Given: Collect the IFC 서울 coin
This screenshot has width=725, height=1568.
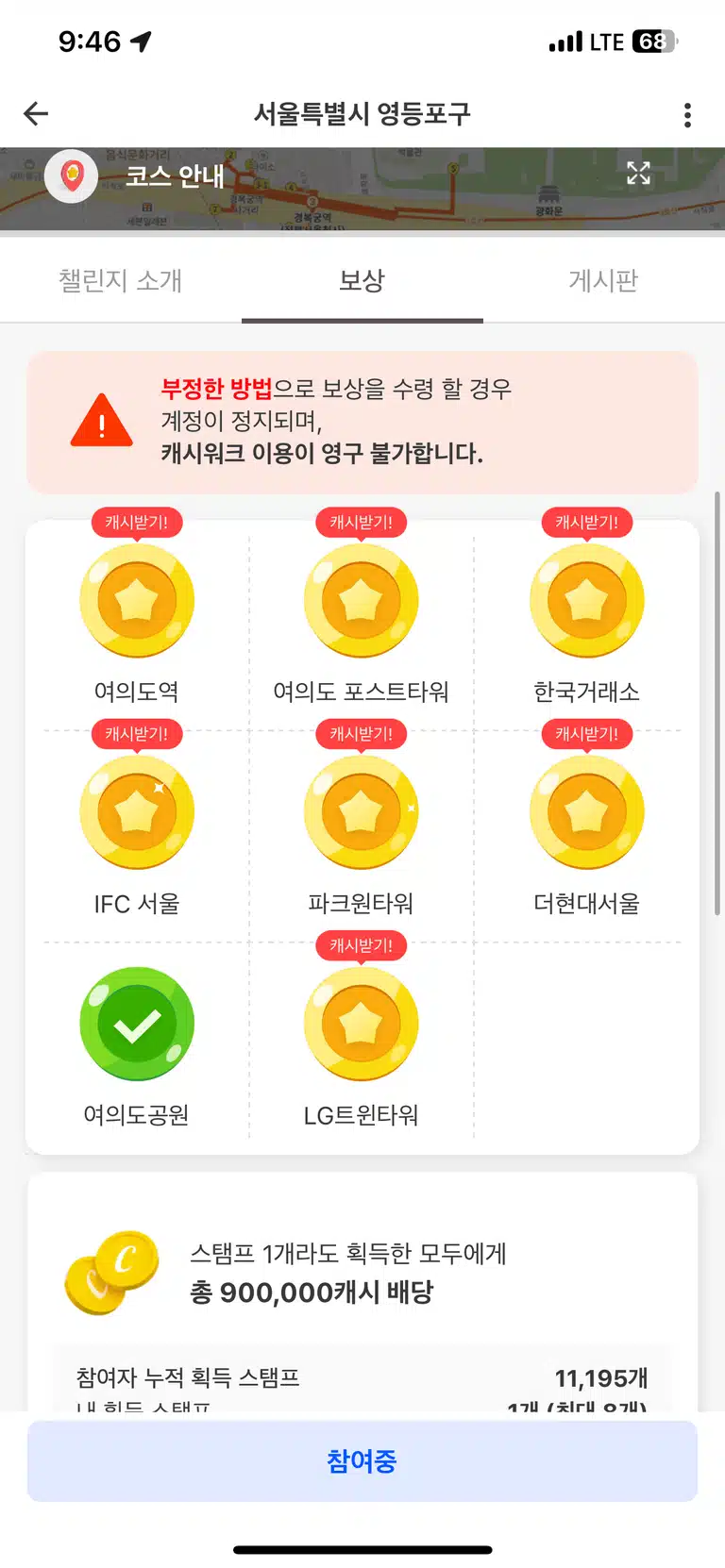Looking at the screenshot, I should (x=137, y=811).
